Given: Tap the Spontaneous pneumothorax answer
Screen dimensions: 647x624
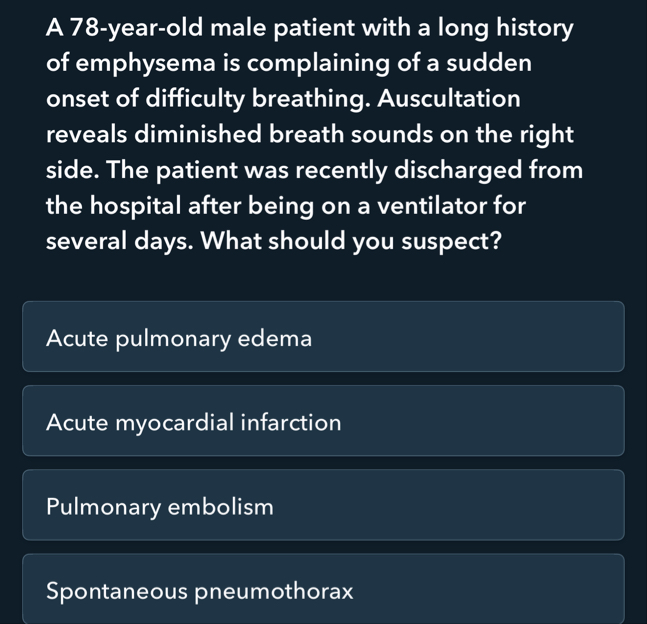Looking at the screenshot, I should [323, 590].
